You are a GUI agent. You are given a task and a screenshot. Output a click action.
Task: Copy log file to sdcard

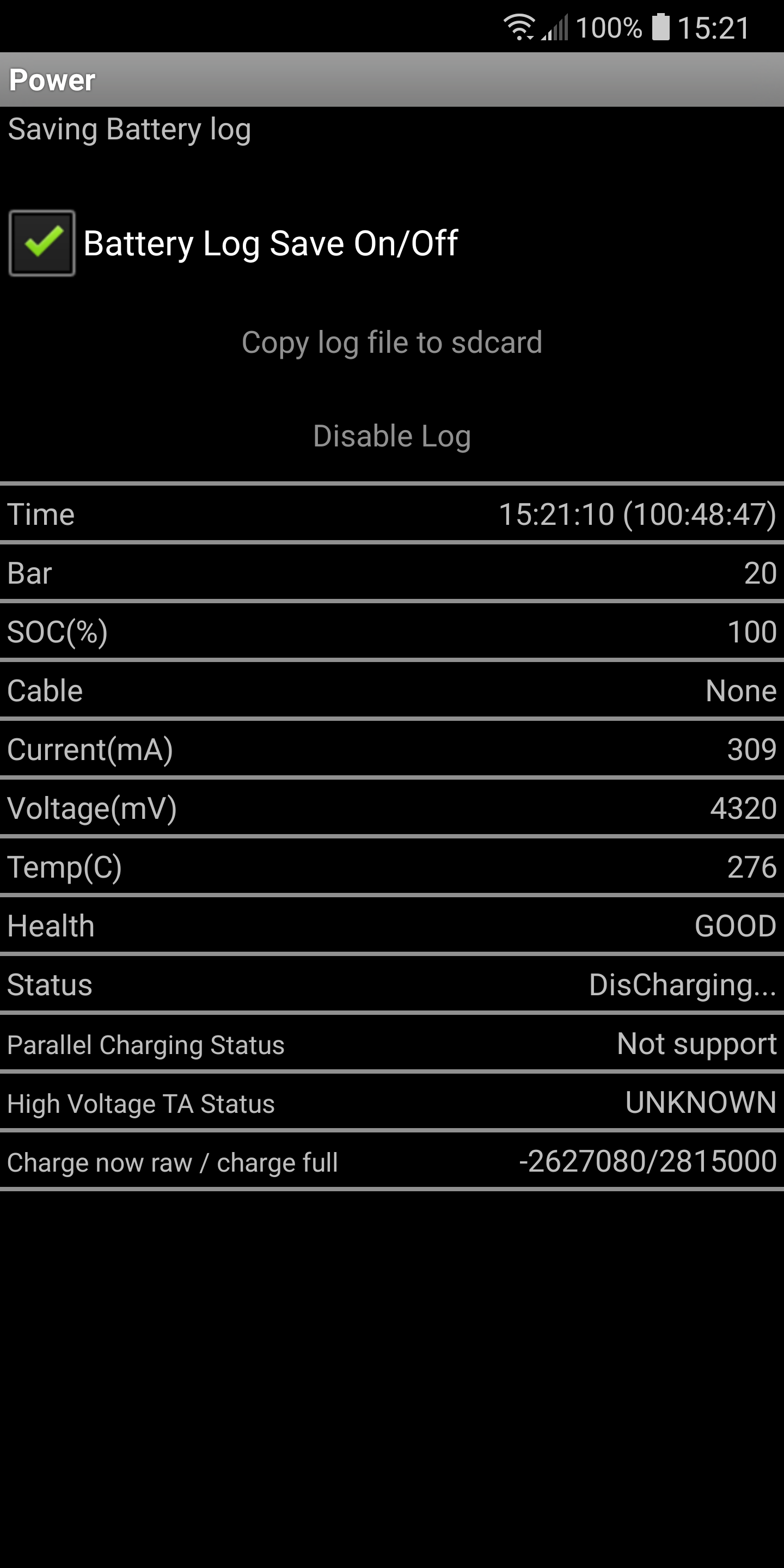tap(392, 342)
